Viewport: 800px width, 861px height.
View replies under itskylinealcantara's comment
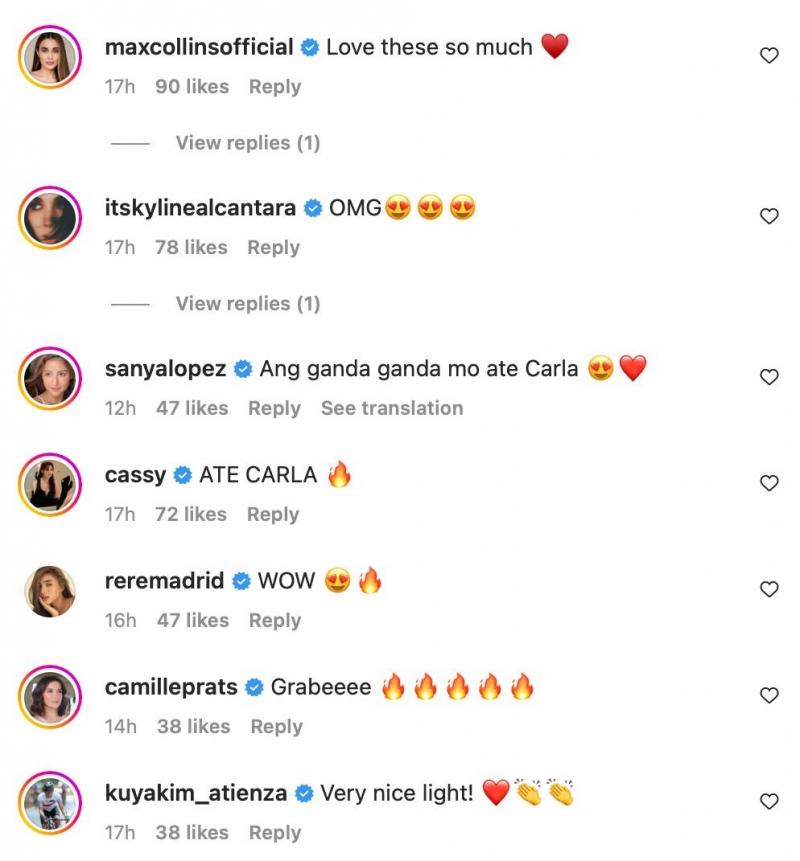pos(247,303)
